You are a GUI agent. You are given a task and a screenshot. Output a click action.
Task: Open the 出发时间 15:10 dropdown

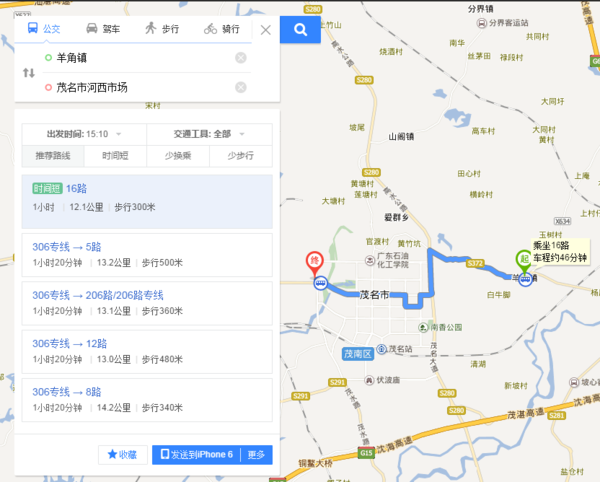[83, 134]
